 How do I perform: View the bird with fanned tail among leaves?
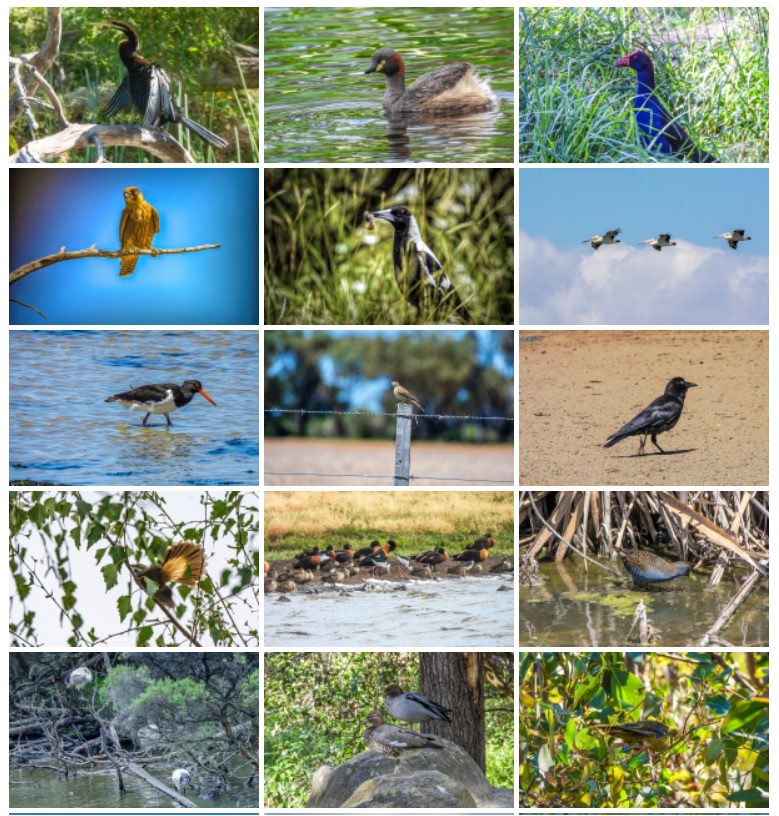(x=134, y=569)
